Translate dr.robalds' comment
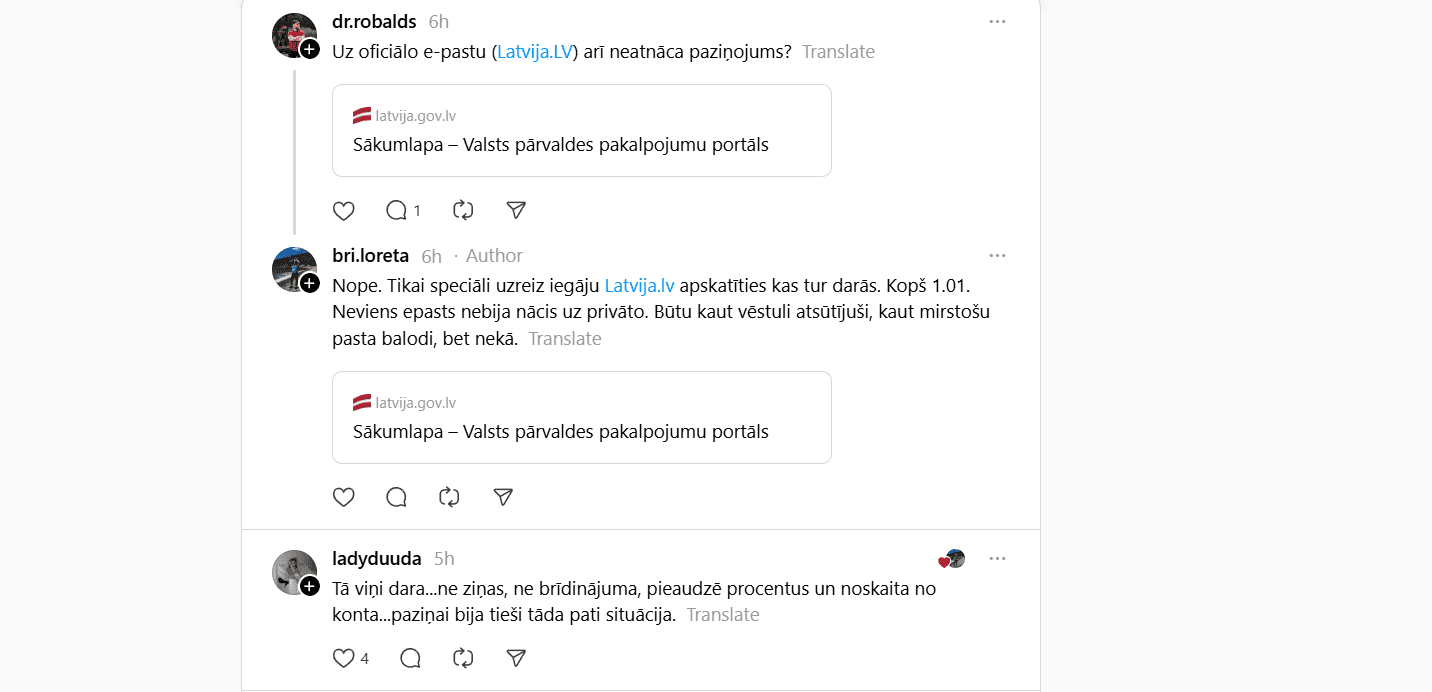The width and height of the screenshot is (1432, 692). 838,52
